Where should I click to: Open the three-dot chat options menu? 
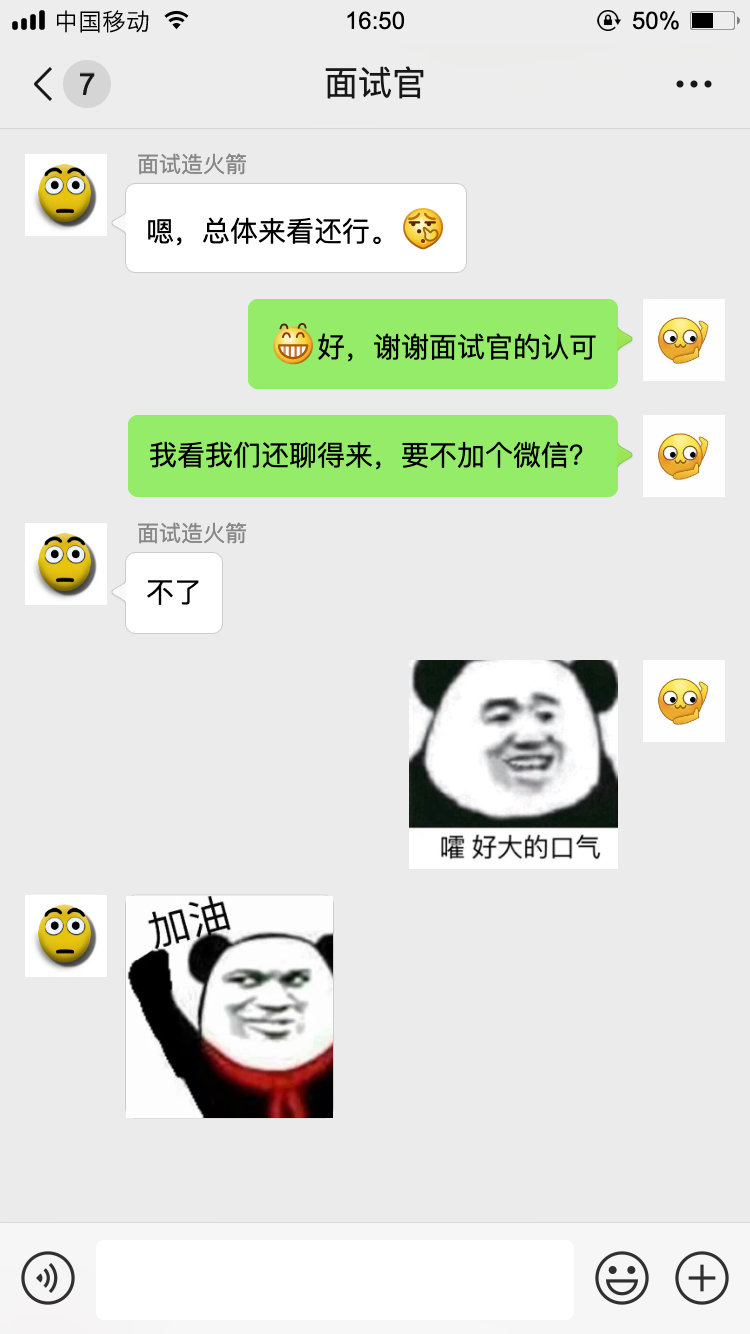coord(693,84)
